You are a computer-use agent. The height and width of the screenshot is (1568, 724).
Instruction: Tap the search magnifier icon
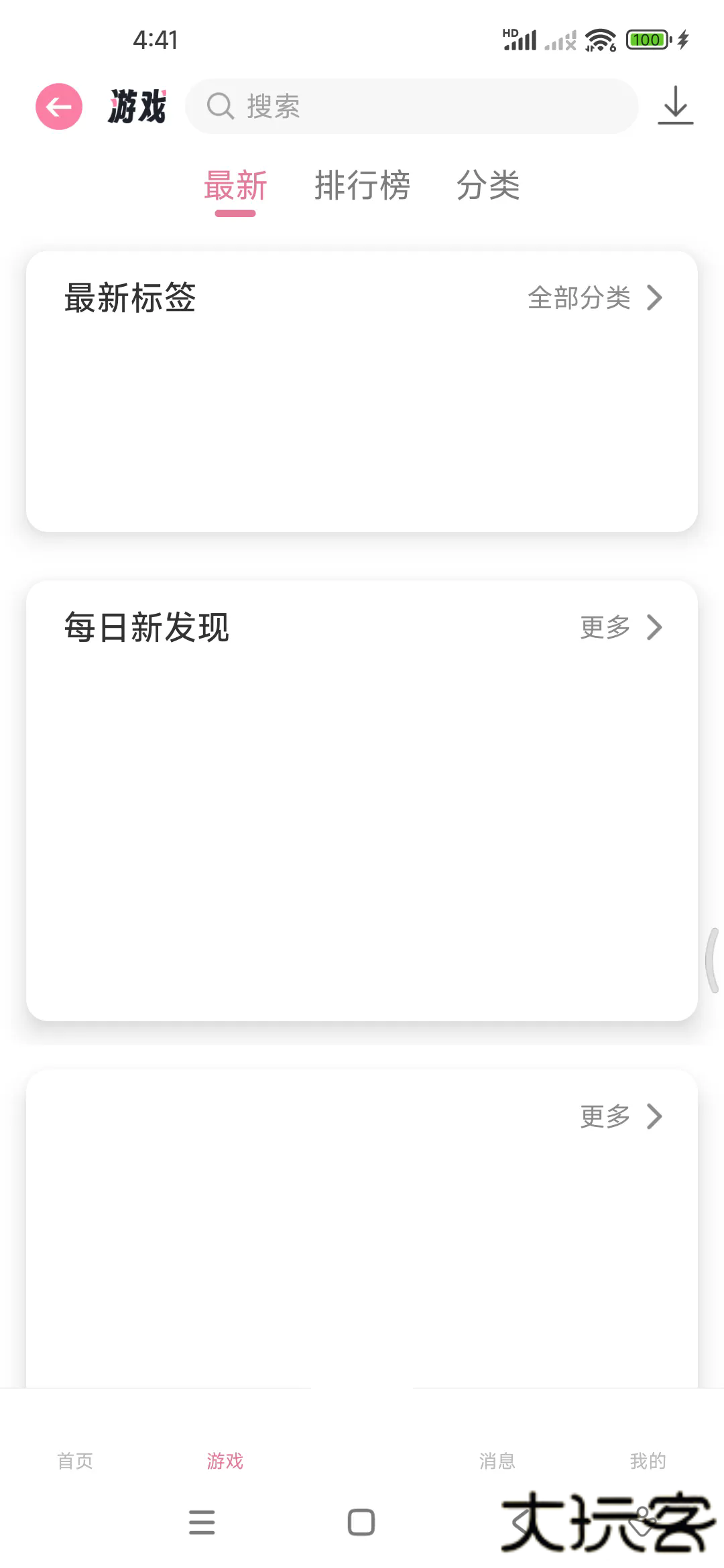click(221, 107)
